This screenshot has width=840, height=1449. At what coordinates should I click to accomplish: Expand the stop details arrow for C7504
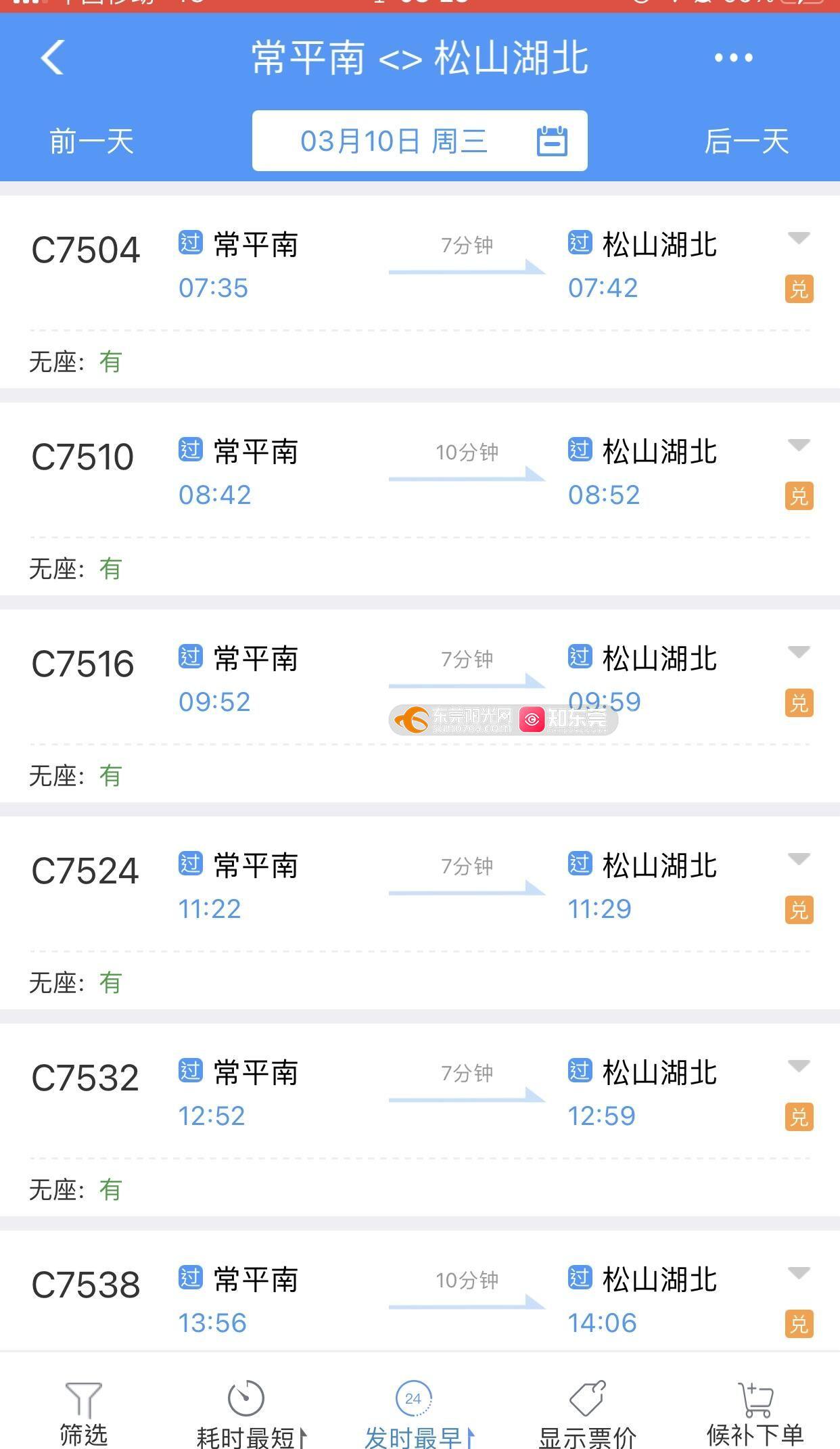pos(799,237)
